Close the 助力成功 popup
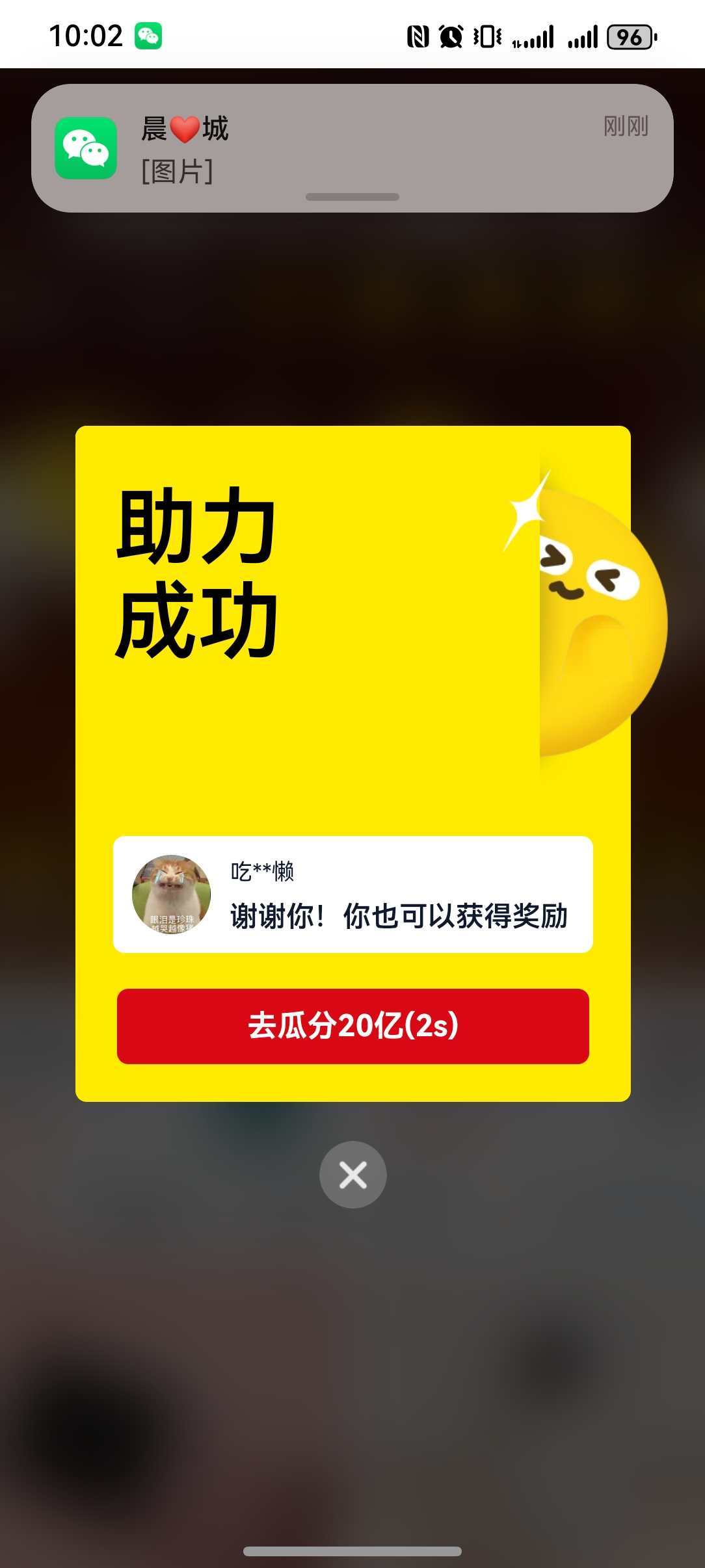705x1568 pixels. [352, 1175]
